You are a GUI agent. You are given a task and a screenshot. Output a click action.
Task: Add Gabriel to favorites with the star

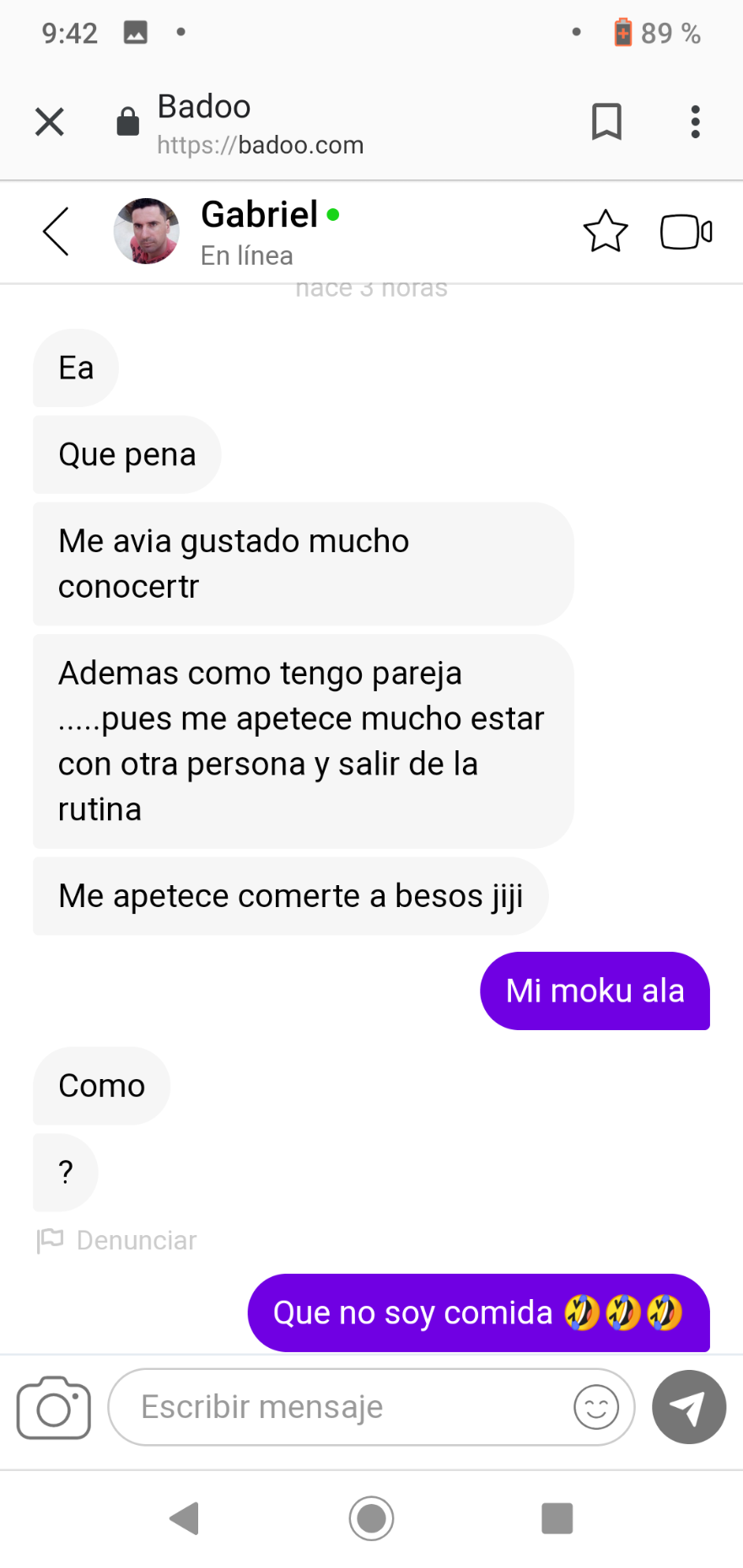coord(606,231)
